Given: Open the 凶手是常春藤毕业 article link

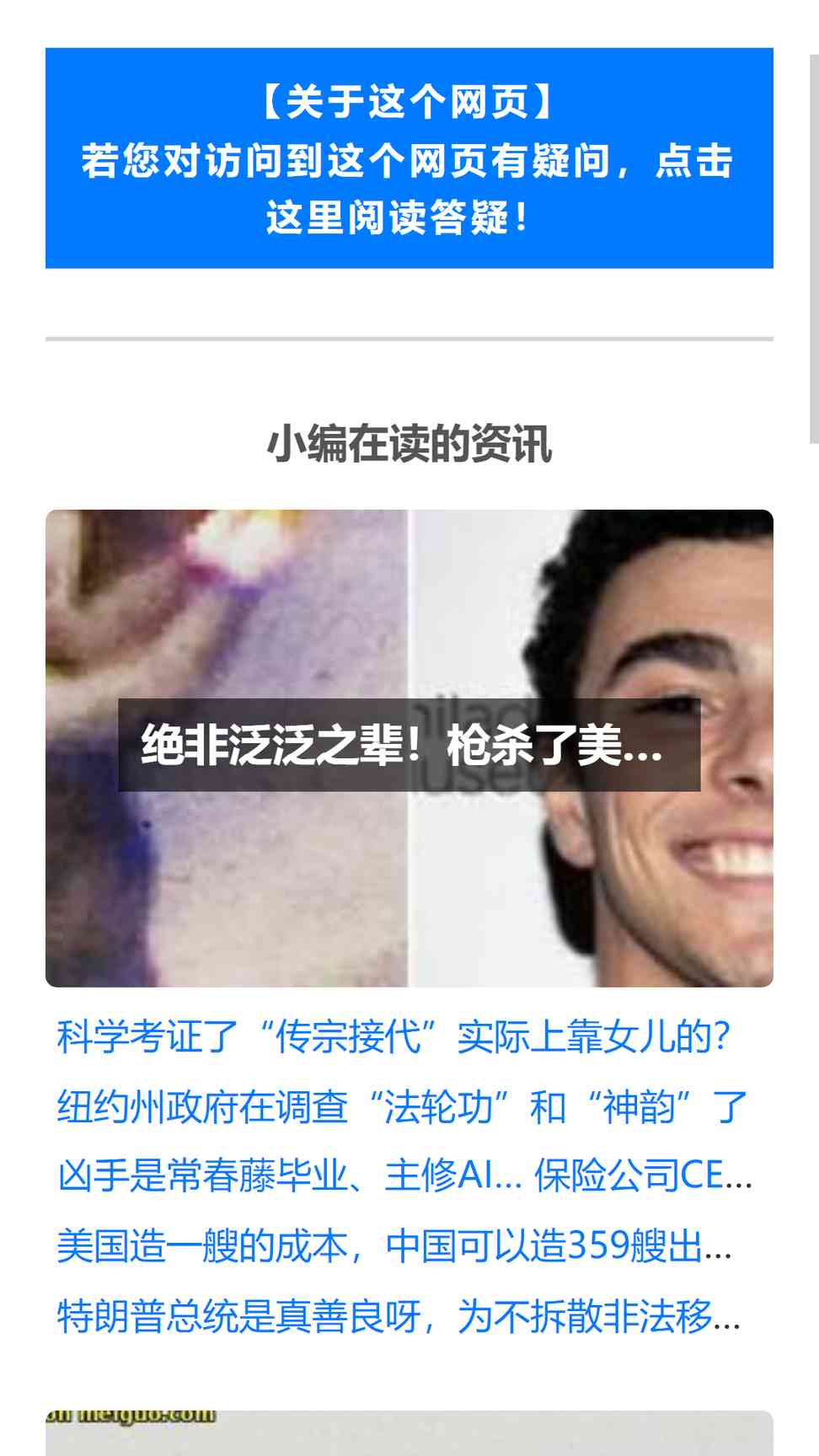Looking at the screenshot, I should pos(405,1176).
